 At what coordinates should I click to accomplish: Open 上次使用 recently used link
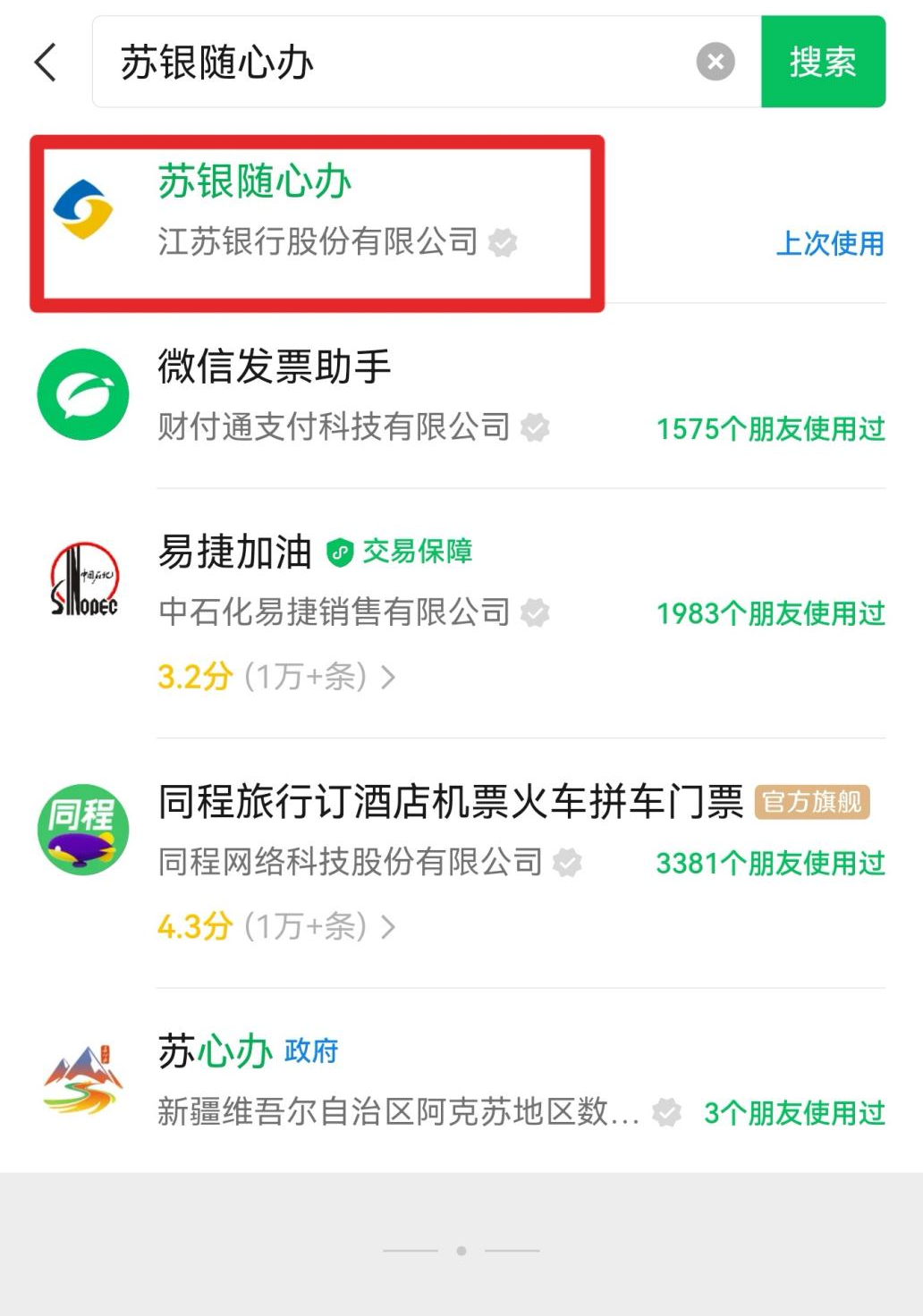point(832,243)
